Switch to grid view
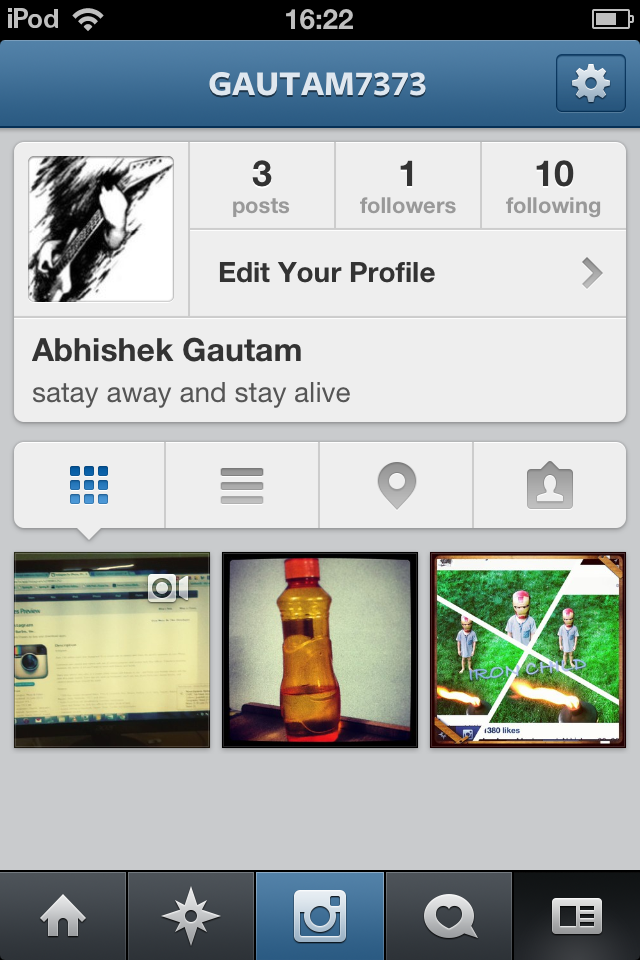The height and width of the screenshot is (960, 640). click(89, 486)
